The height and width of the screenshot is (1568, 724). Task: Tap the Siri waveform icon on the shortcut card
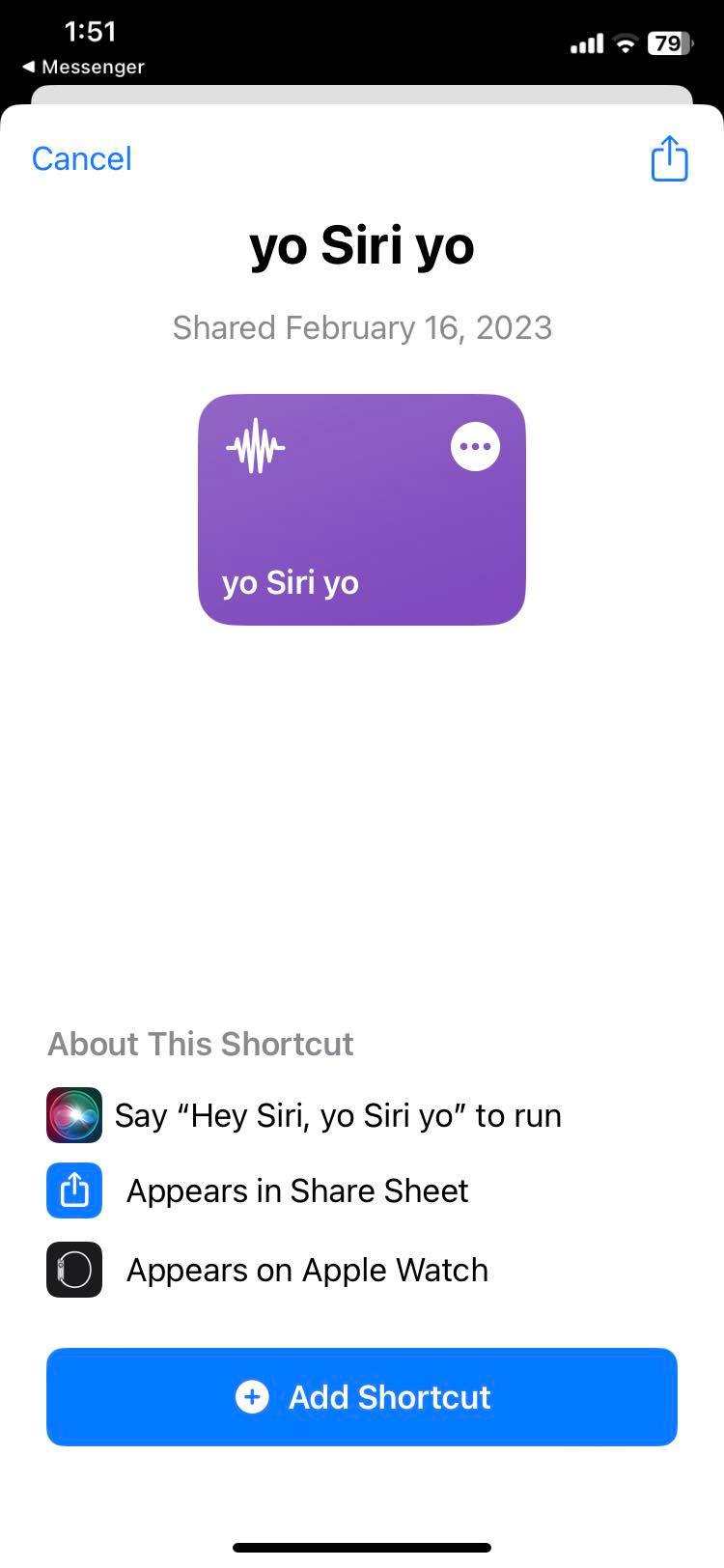pos(256,446)
